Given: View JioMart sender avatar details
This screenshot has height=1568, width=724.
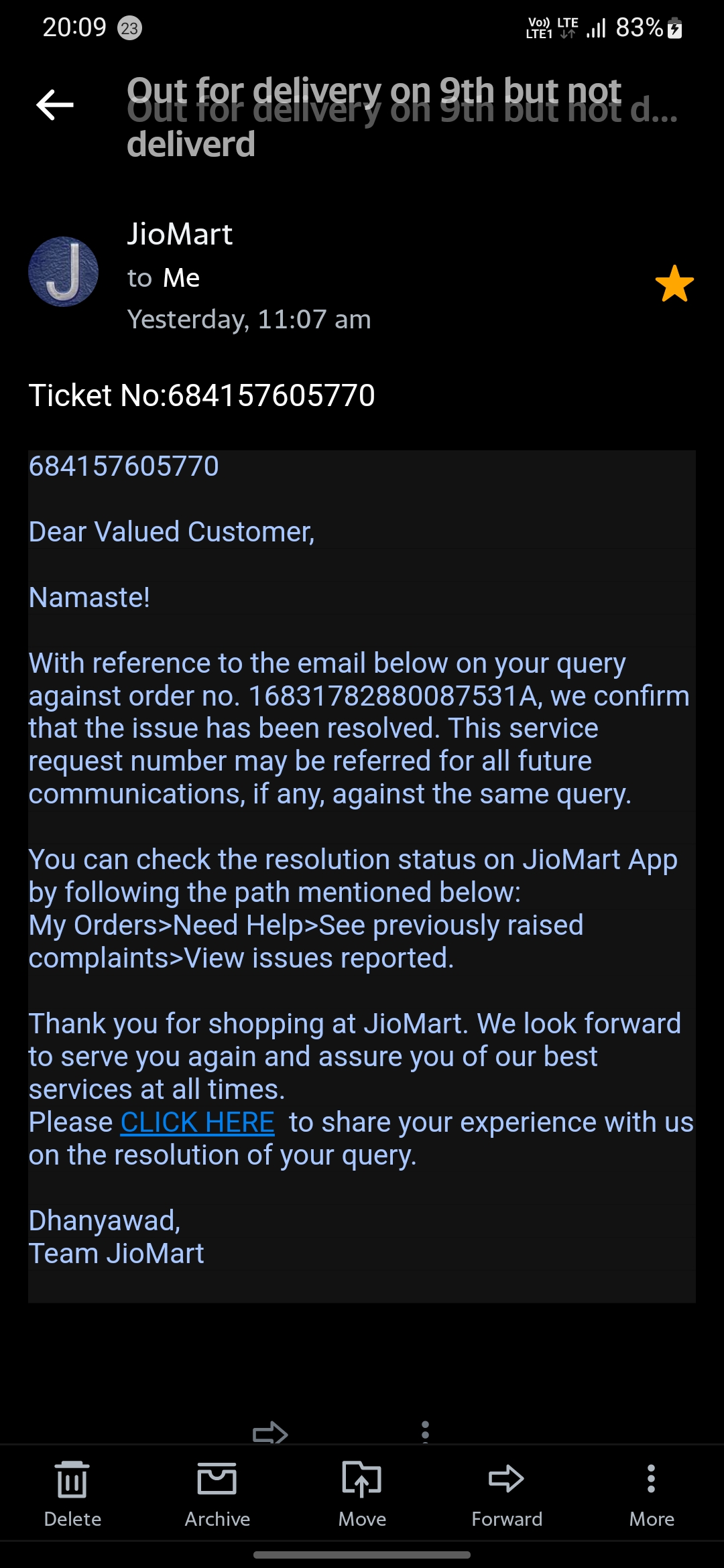Looking at the screenshot, I should click(x=64, y=272).
